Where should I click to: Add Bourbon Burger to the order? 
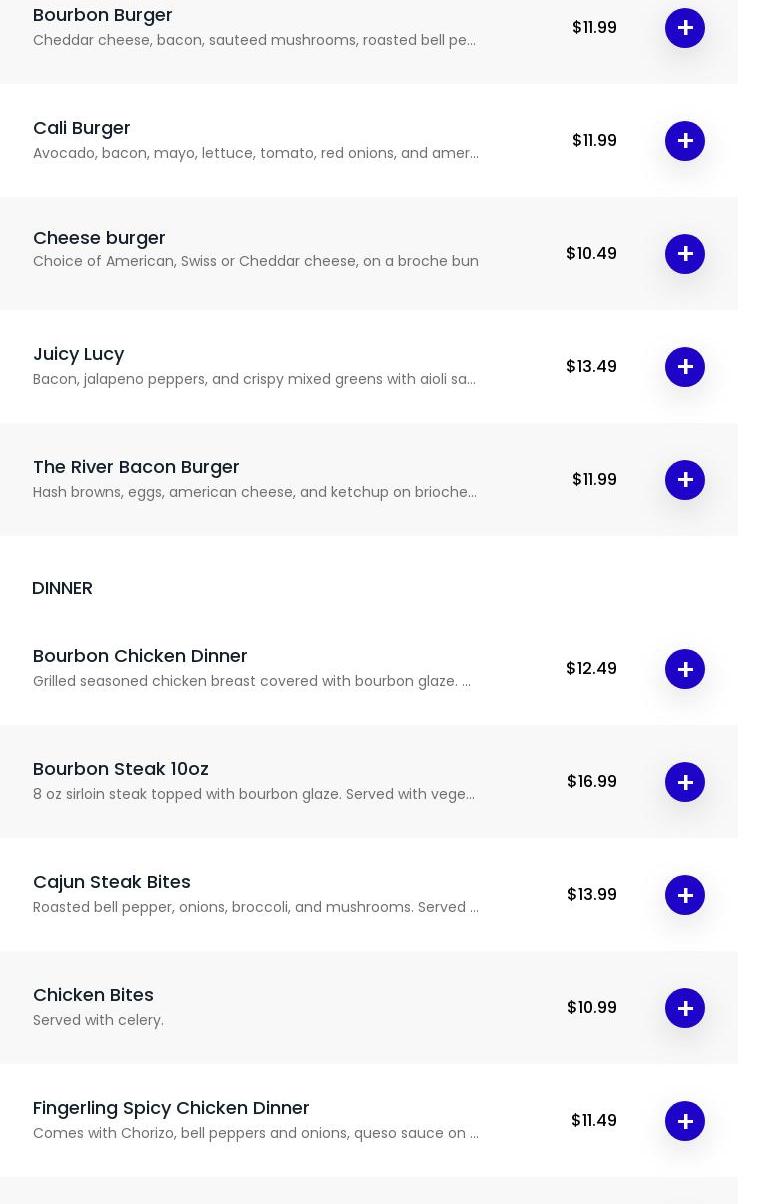click(x=685, y=28)
